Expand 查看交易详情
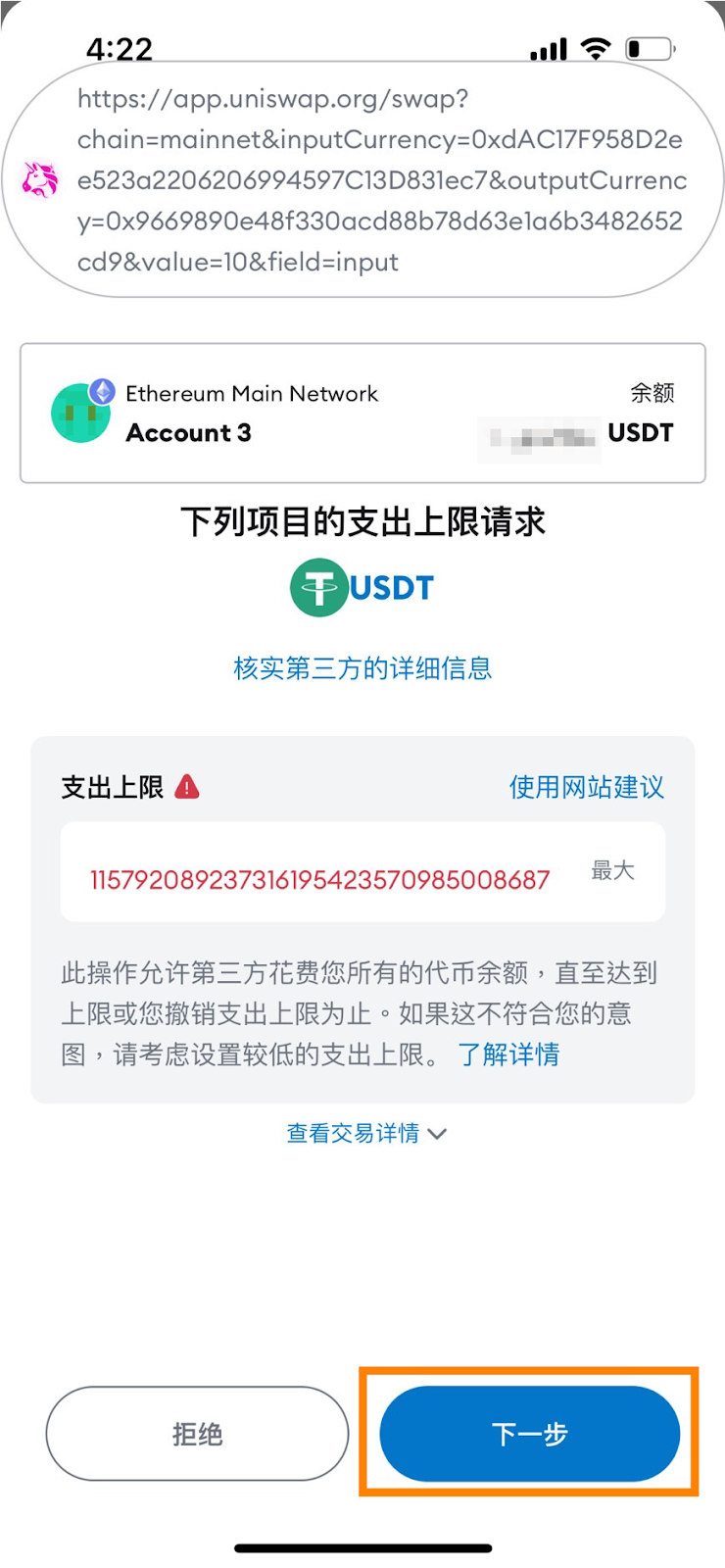Screen dimensions: 725x1568 (364, 1134)
